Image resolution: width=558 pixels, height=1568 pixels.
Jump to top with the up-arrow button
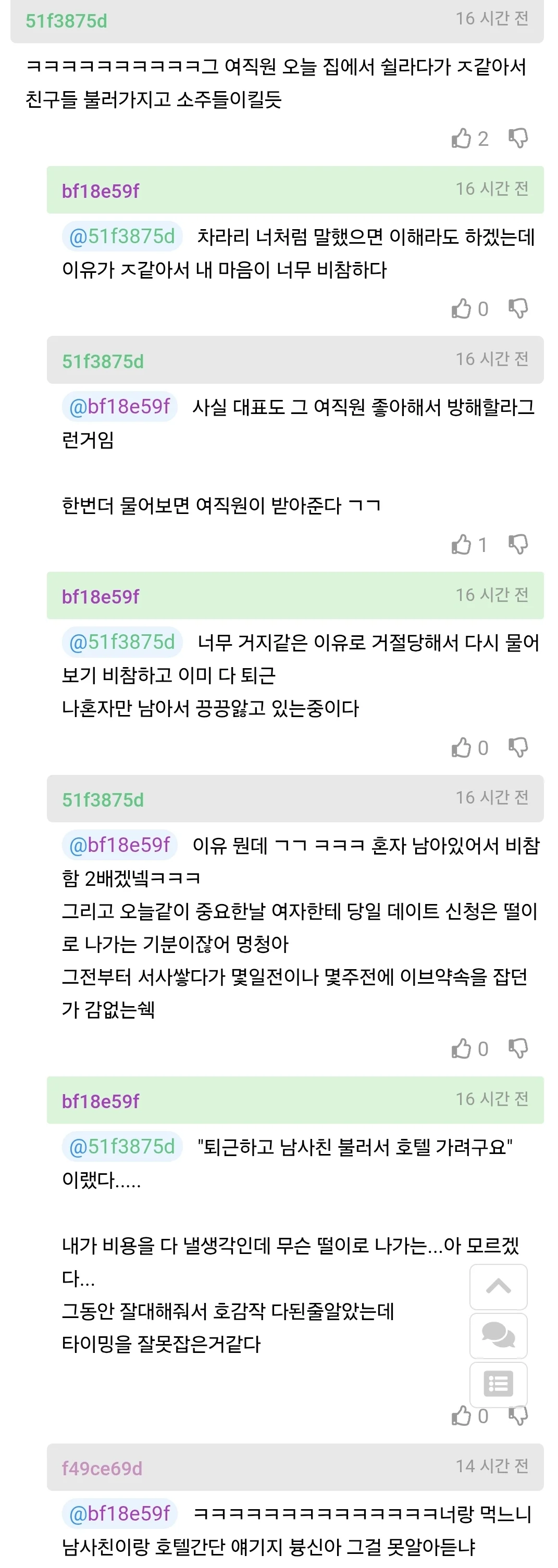498,1286
